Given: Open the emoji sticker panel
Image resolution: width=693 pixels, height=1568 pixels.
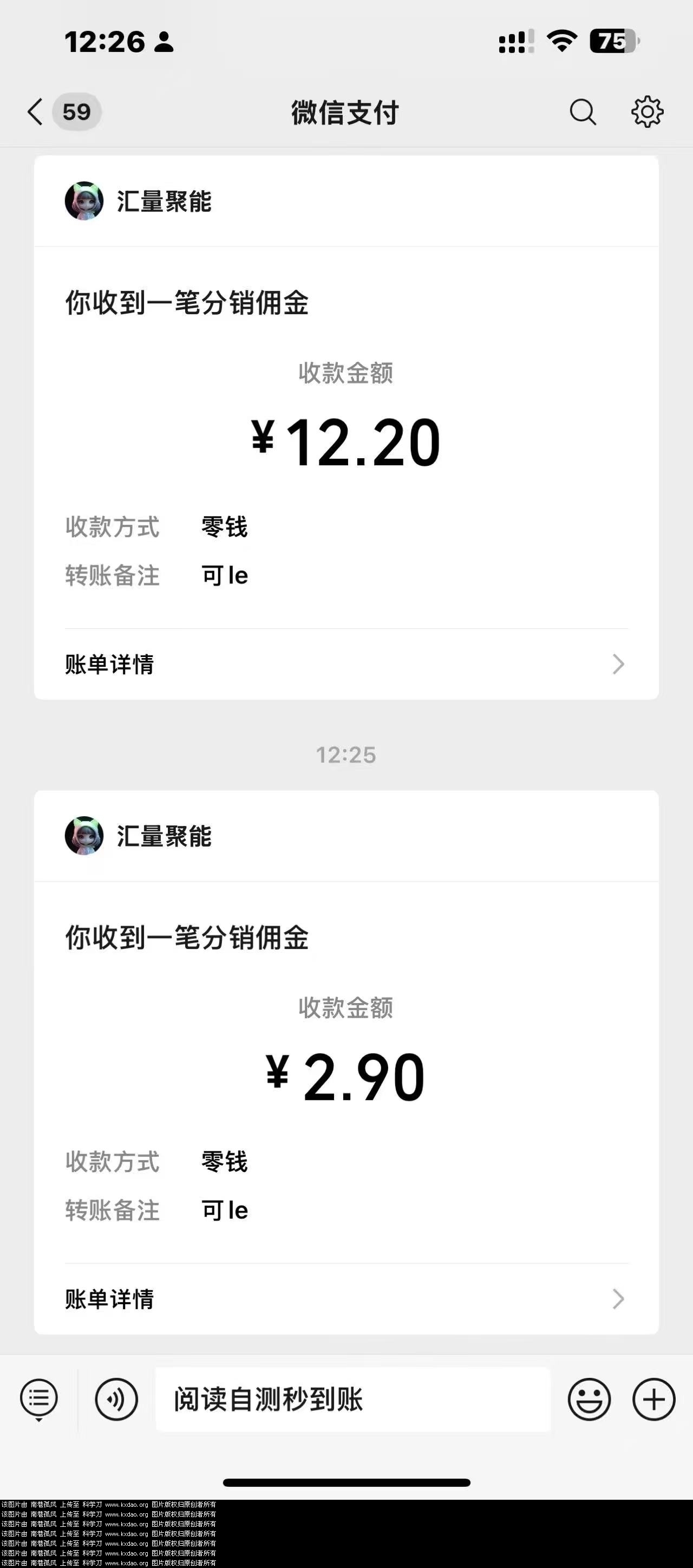Looking at the screenshot, I should 589,1399.
